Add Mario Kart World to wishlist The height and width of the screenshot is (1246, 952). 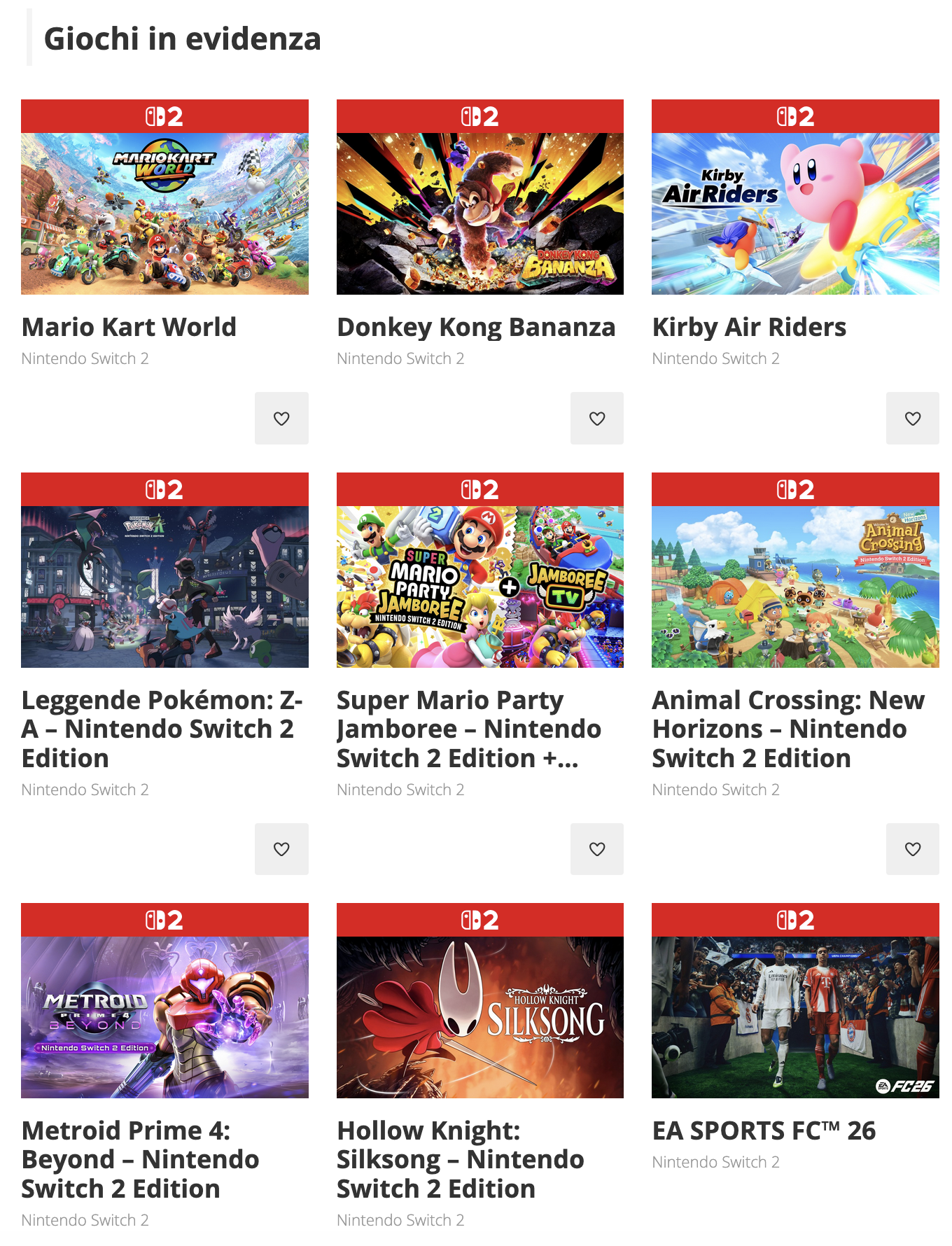point(281,418)
